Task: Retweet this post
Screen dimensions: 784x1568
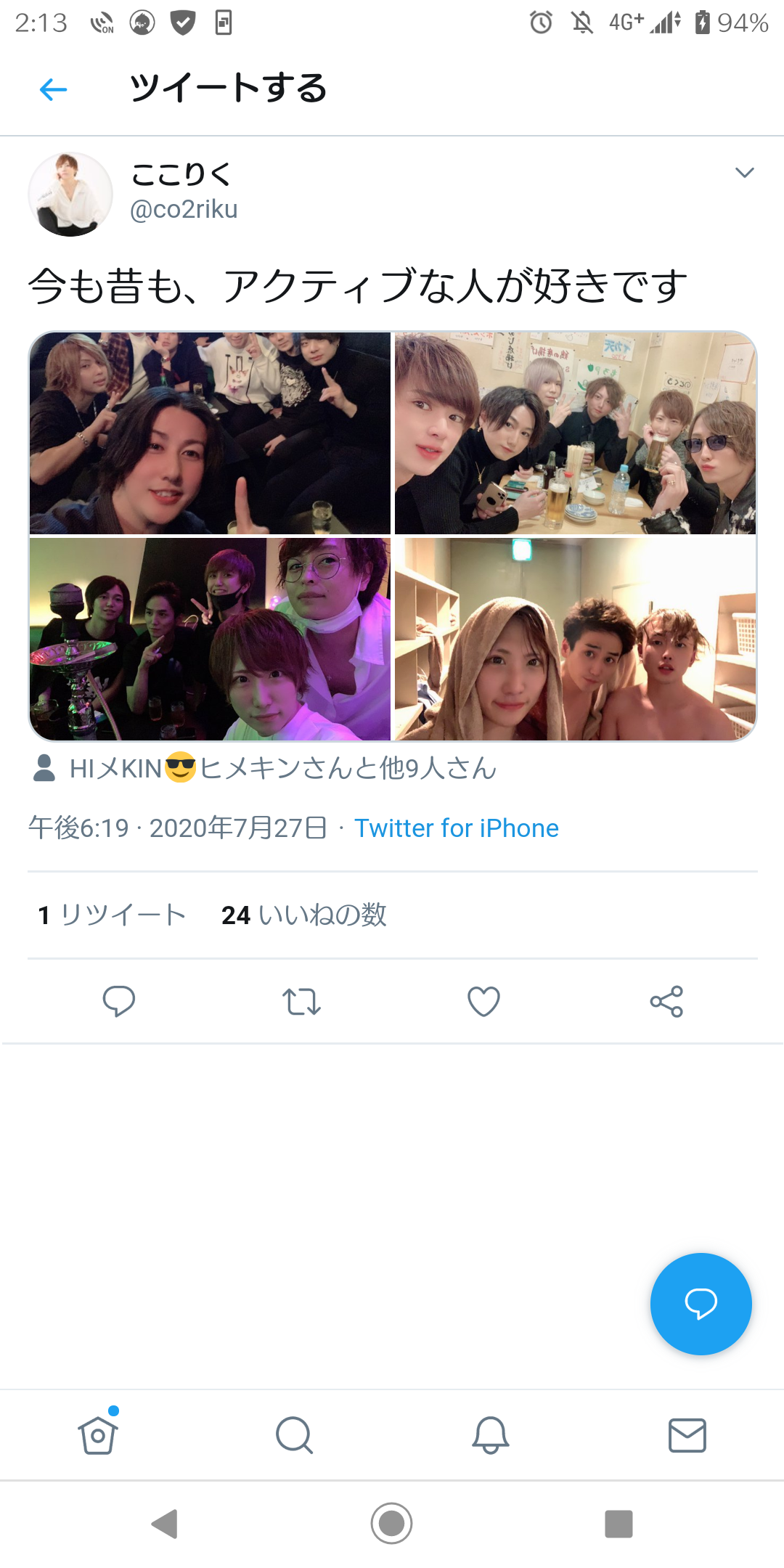Action: point(301,1002)
